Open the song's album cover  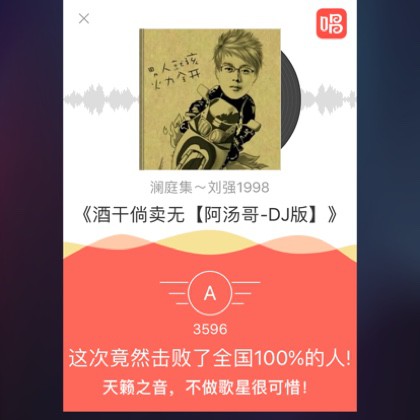coord(210,99)
